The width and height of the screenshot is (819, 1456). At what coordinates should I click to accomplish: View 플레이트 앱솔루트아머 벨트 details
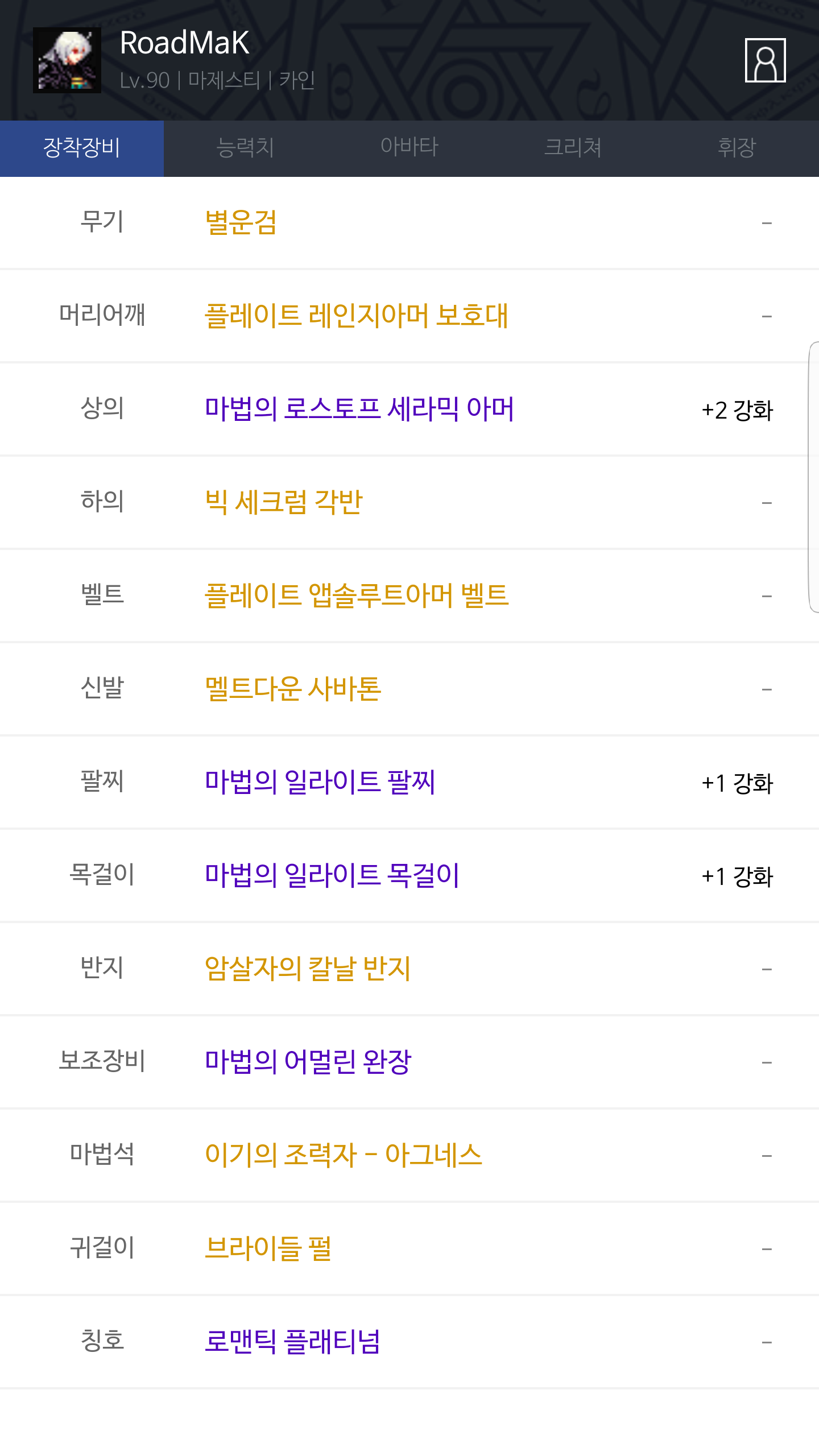(x=357, y=595)
